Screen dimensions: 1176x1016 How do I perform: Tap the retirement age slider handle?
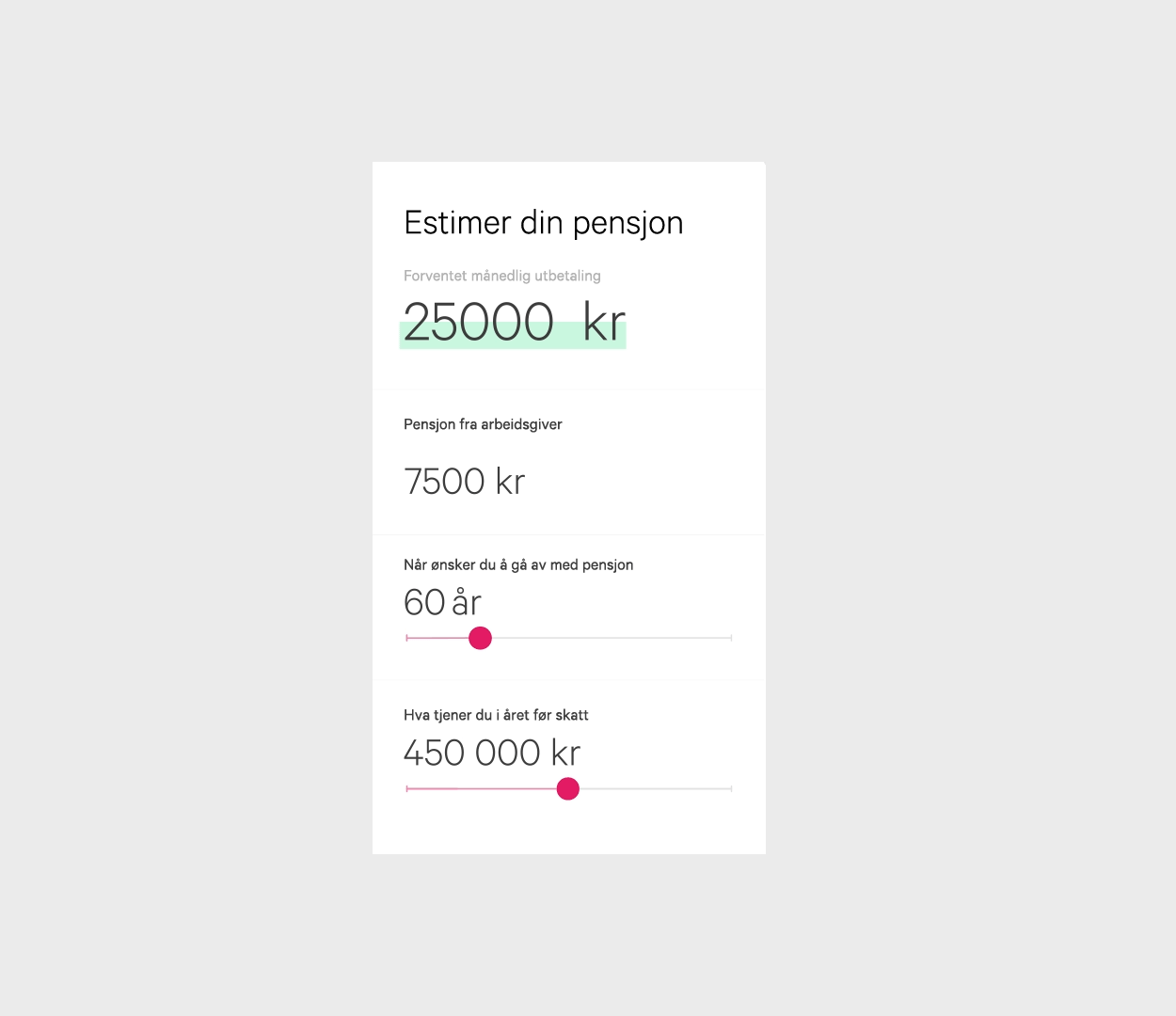coord(480,638)
